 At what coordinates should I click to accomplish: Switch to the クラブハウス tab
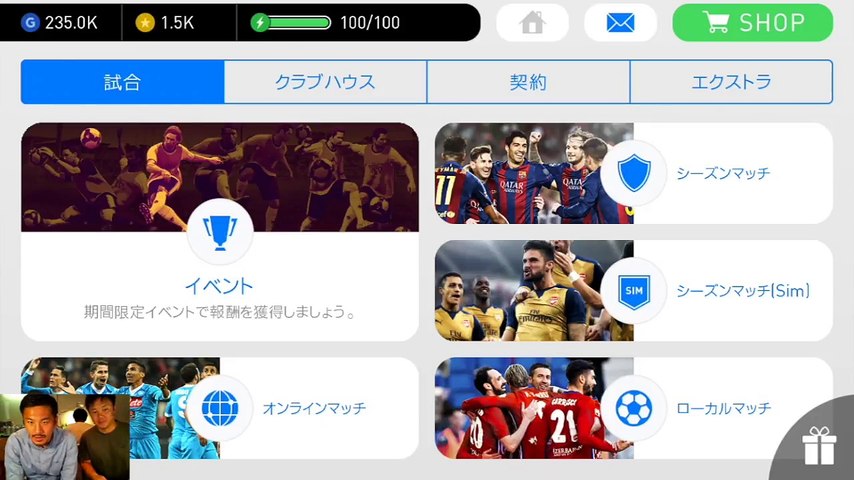(325, 82)
